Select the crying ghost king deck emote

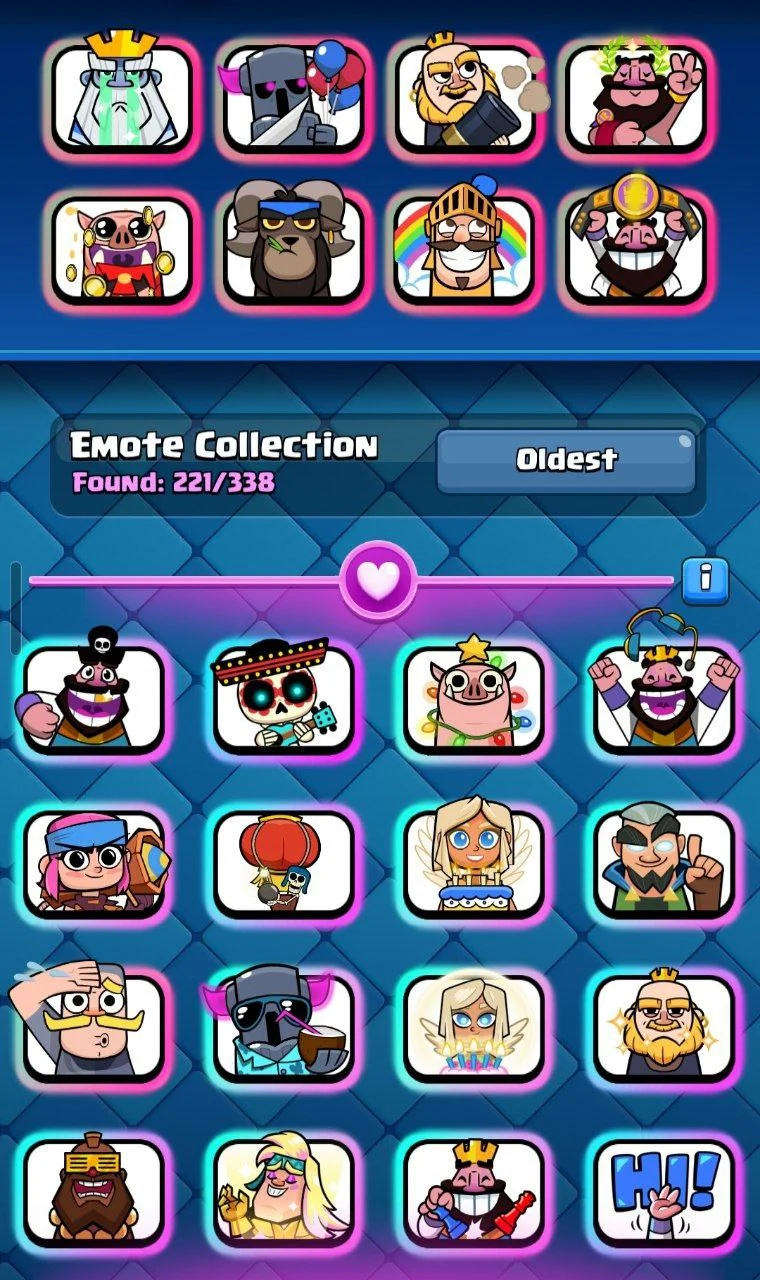point(121,98)
